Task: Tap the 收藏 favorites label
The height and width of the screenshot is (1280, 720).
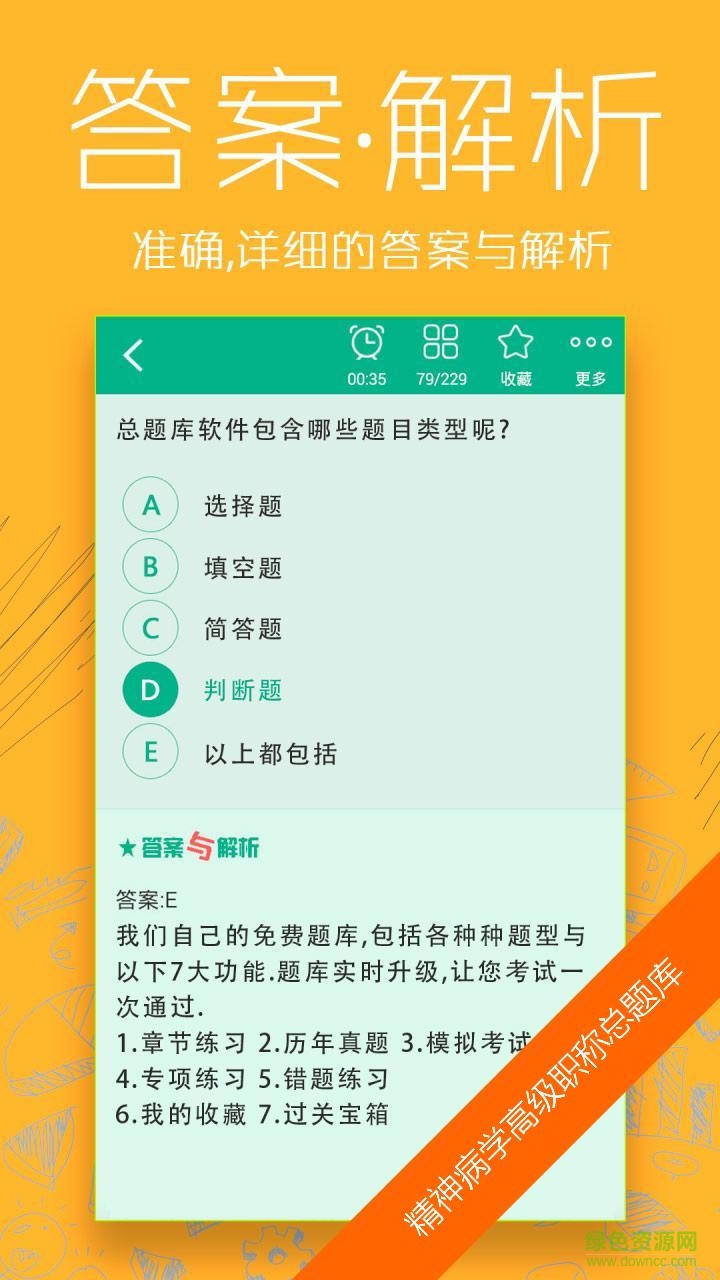Action: (x=513, y=380)
